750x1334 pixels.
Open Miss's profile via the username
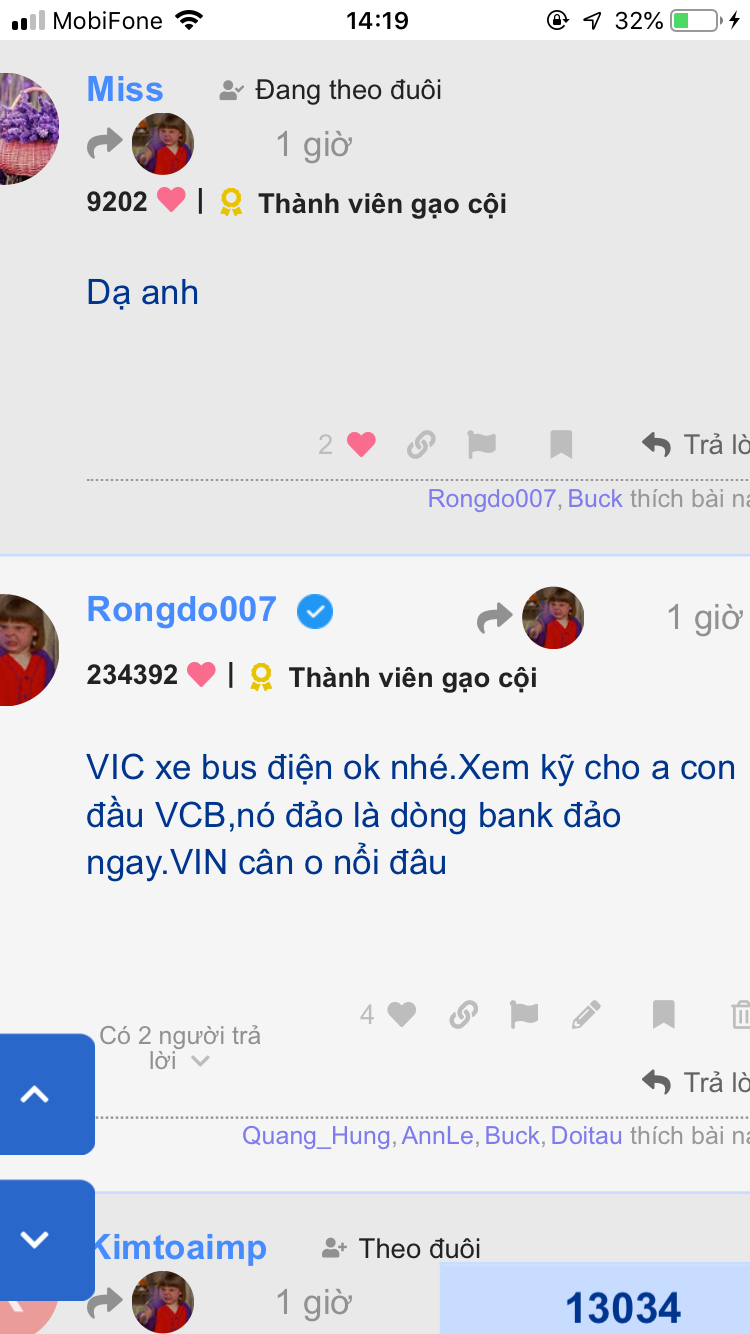(x=125, y=90)
